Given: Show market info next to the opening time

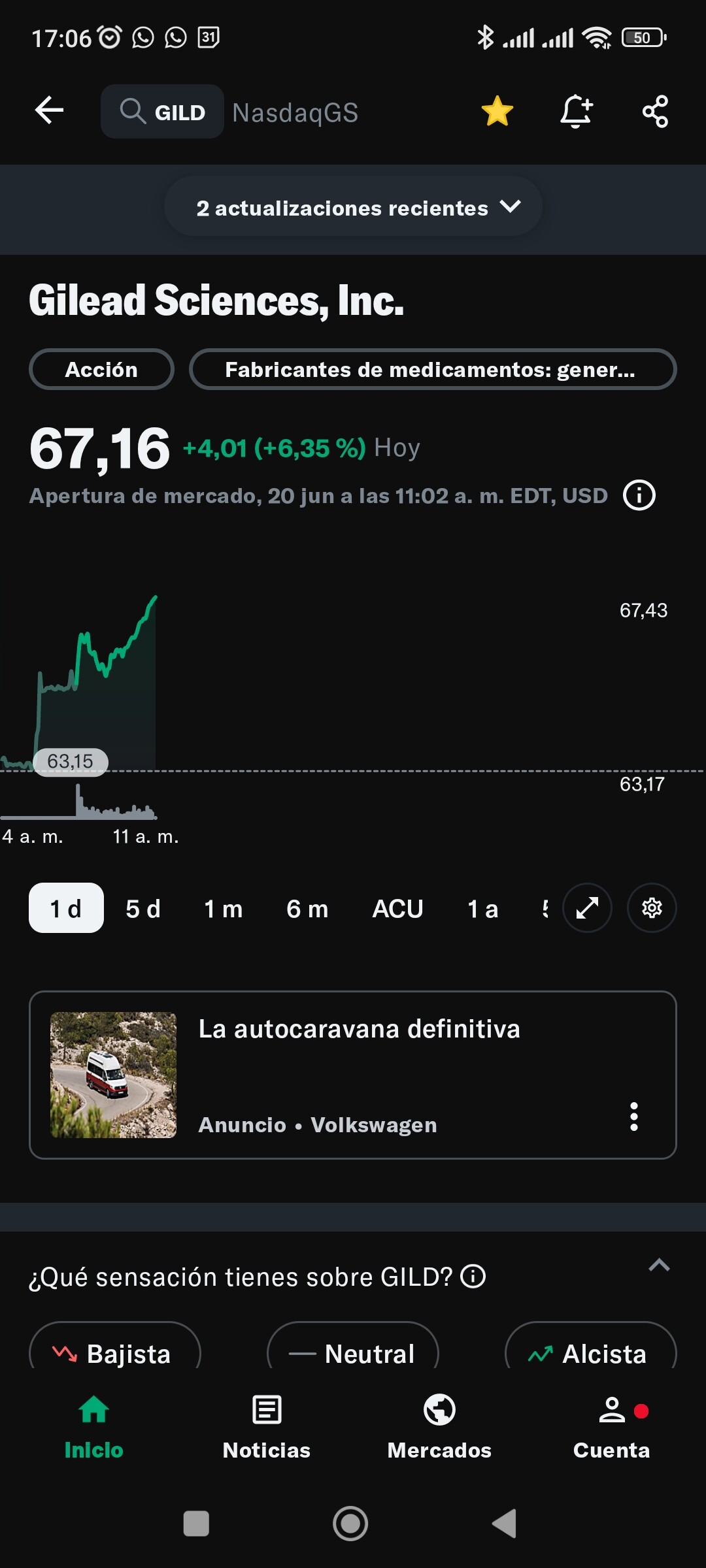Looking at the screenshot, I should pos(639,495).
